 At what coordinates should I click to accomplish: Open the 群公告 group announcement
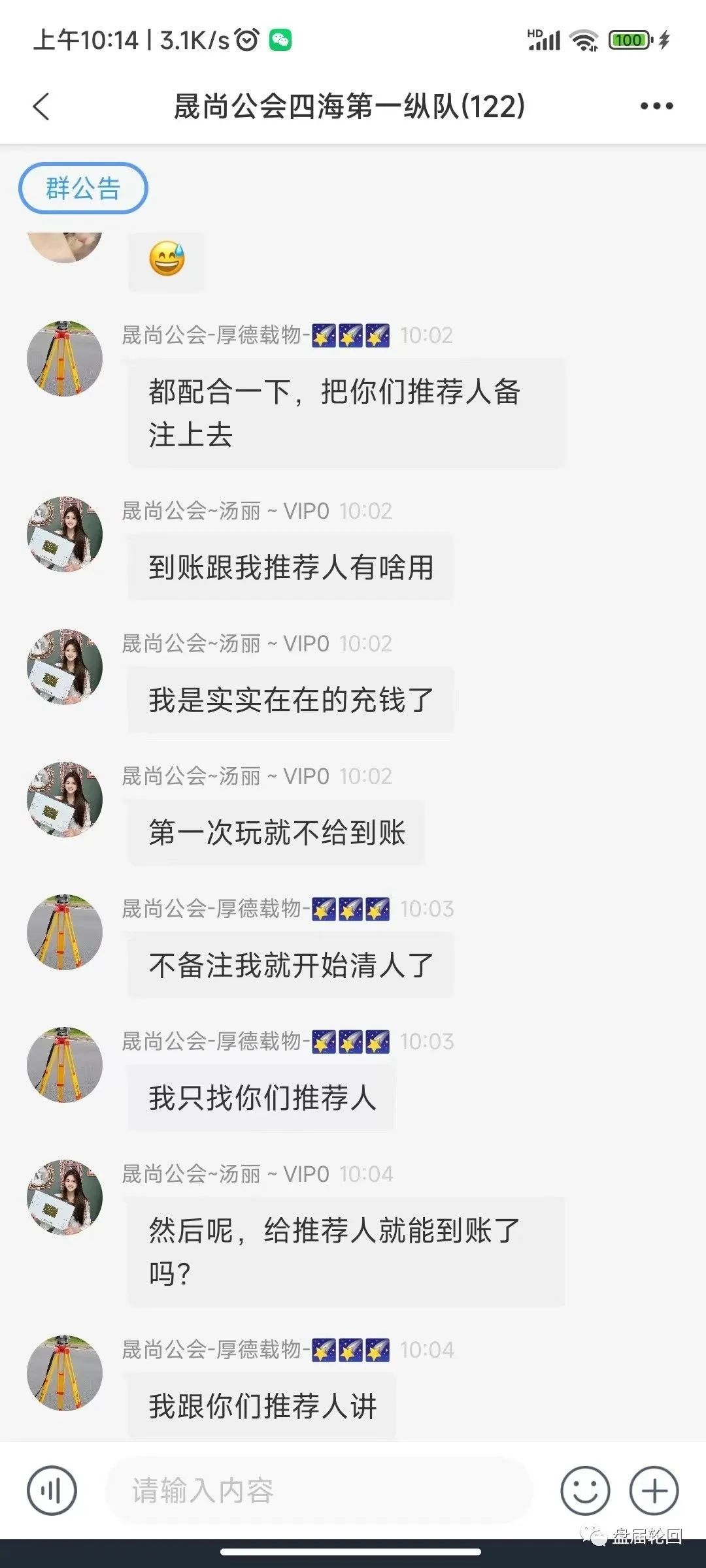pos(83,188)
